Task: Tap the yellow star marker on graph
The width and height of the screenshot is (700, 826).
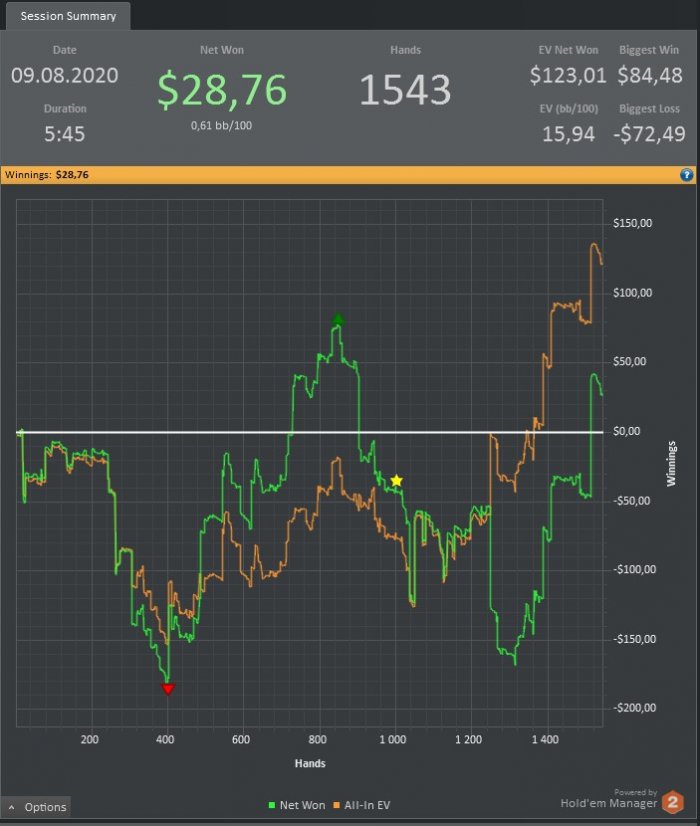Action: coord(397,481)
